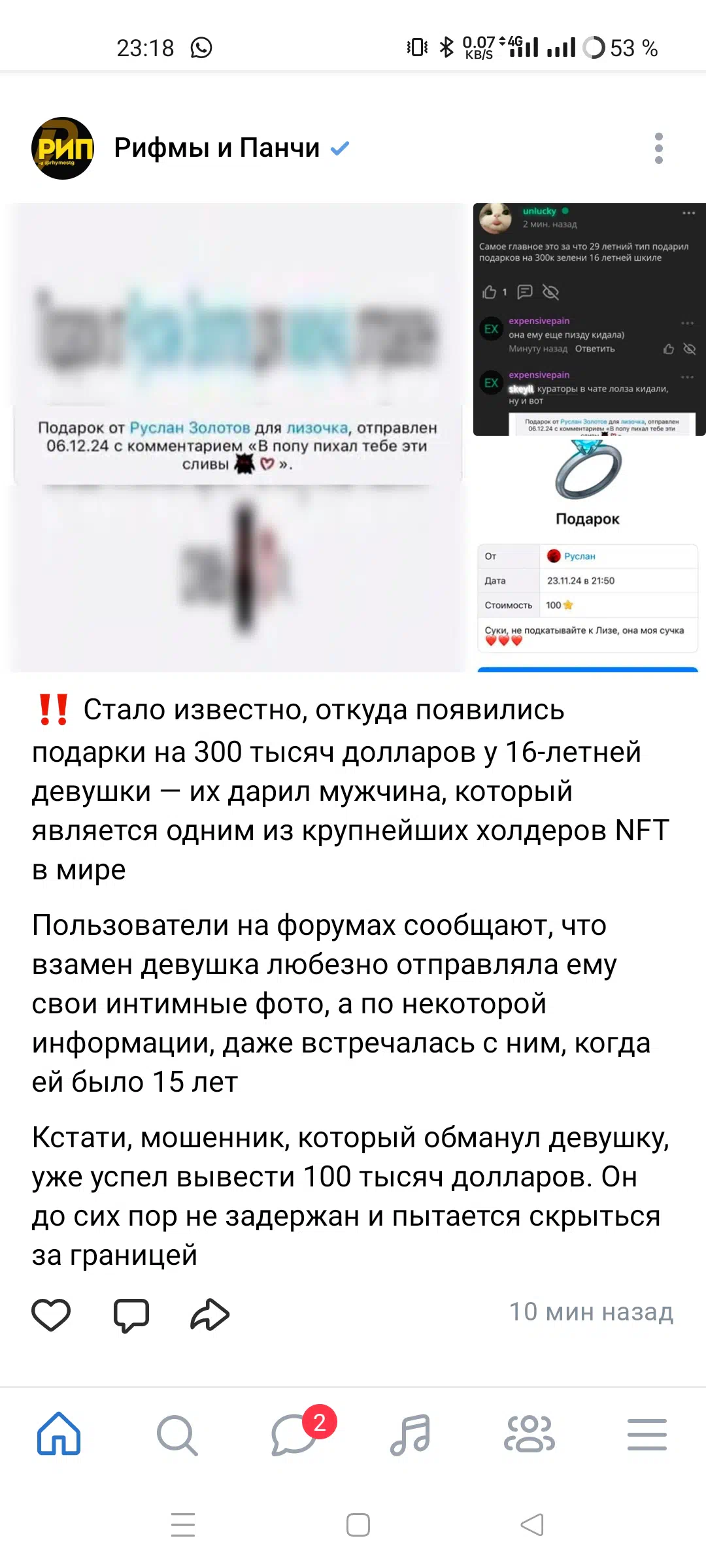Switch to the music tab
This screenshot has width=706, height=1568.
(x=411, y=1434)
